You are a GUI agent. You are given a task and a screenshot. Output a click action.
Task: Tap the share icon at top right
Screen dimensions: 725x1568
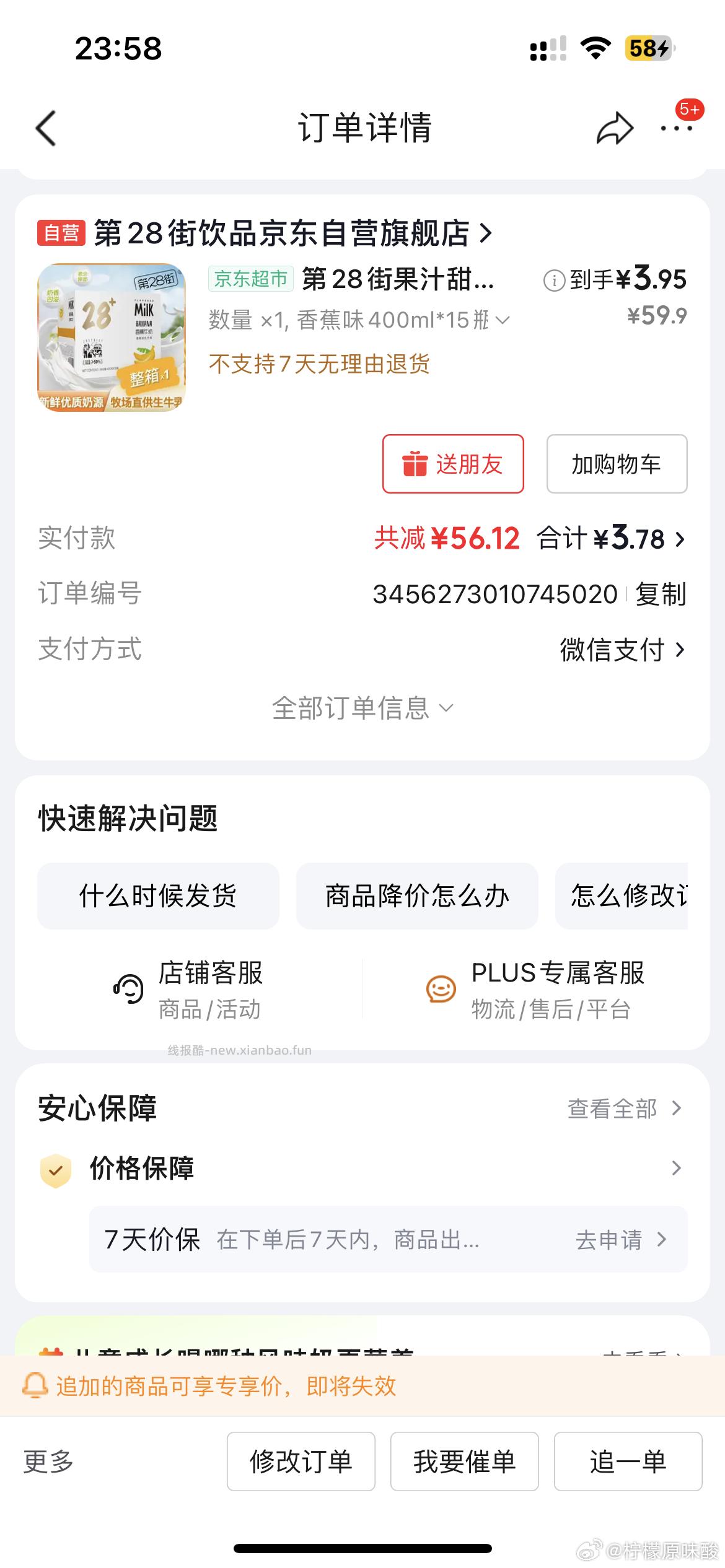tap(612, 128)
